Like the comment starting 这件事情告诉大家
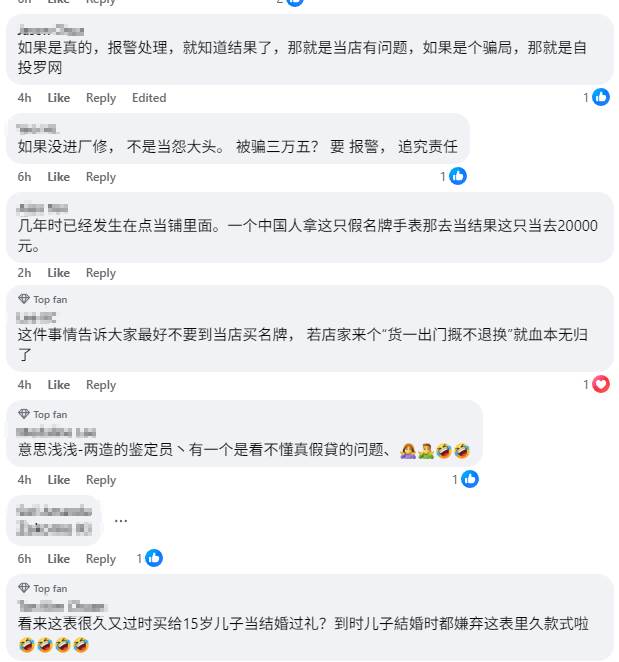Image resolution: width=619 pixels, height=662 pixels. (x=59, y=385)
